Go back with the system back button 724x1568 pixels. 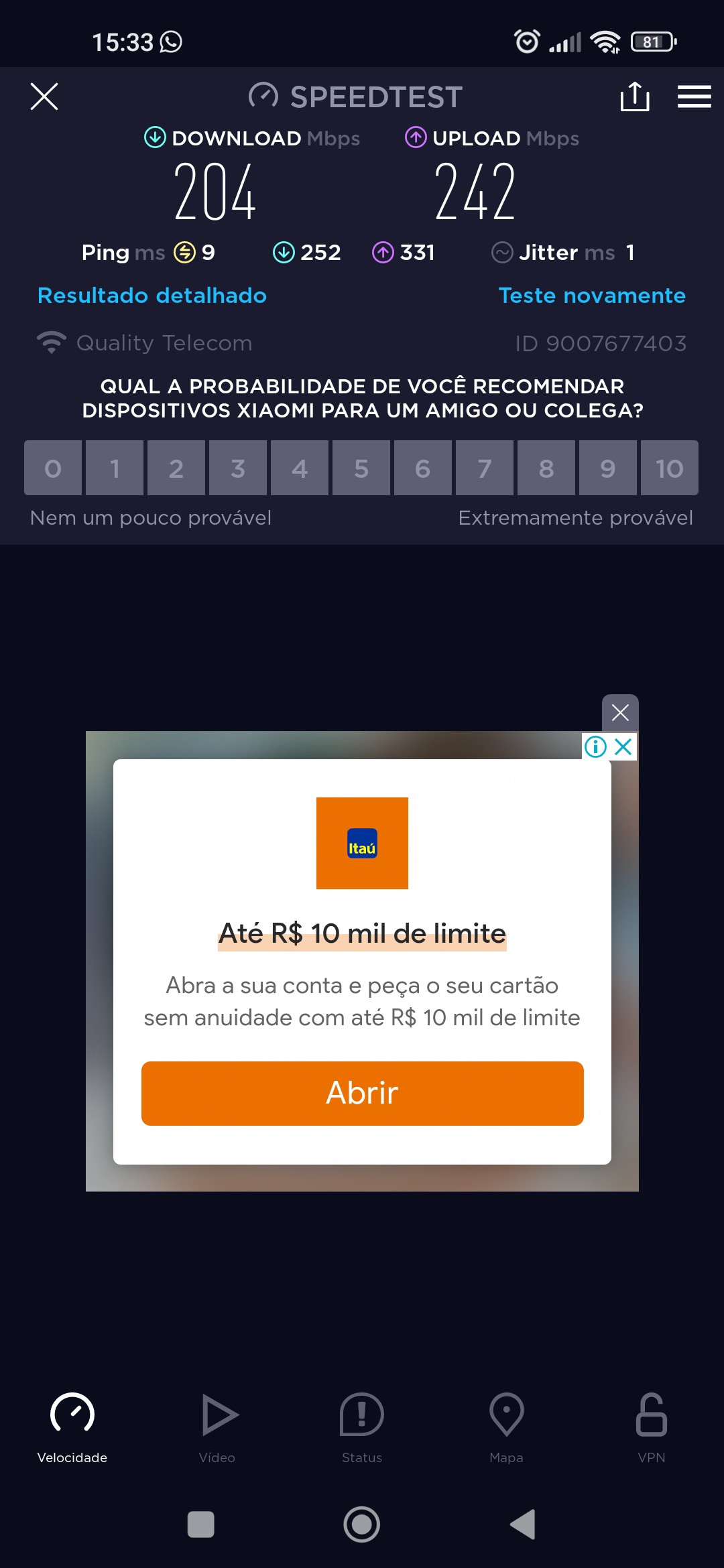coord(523,1524)
